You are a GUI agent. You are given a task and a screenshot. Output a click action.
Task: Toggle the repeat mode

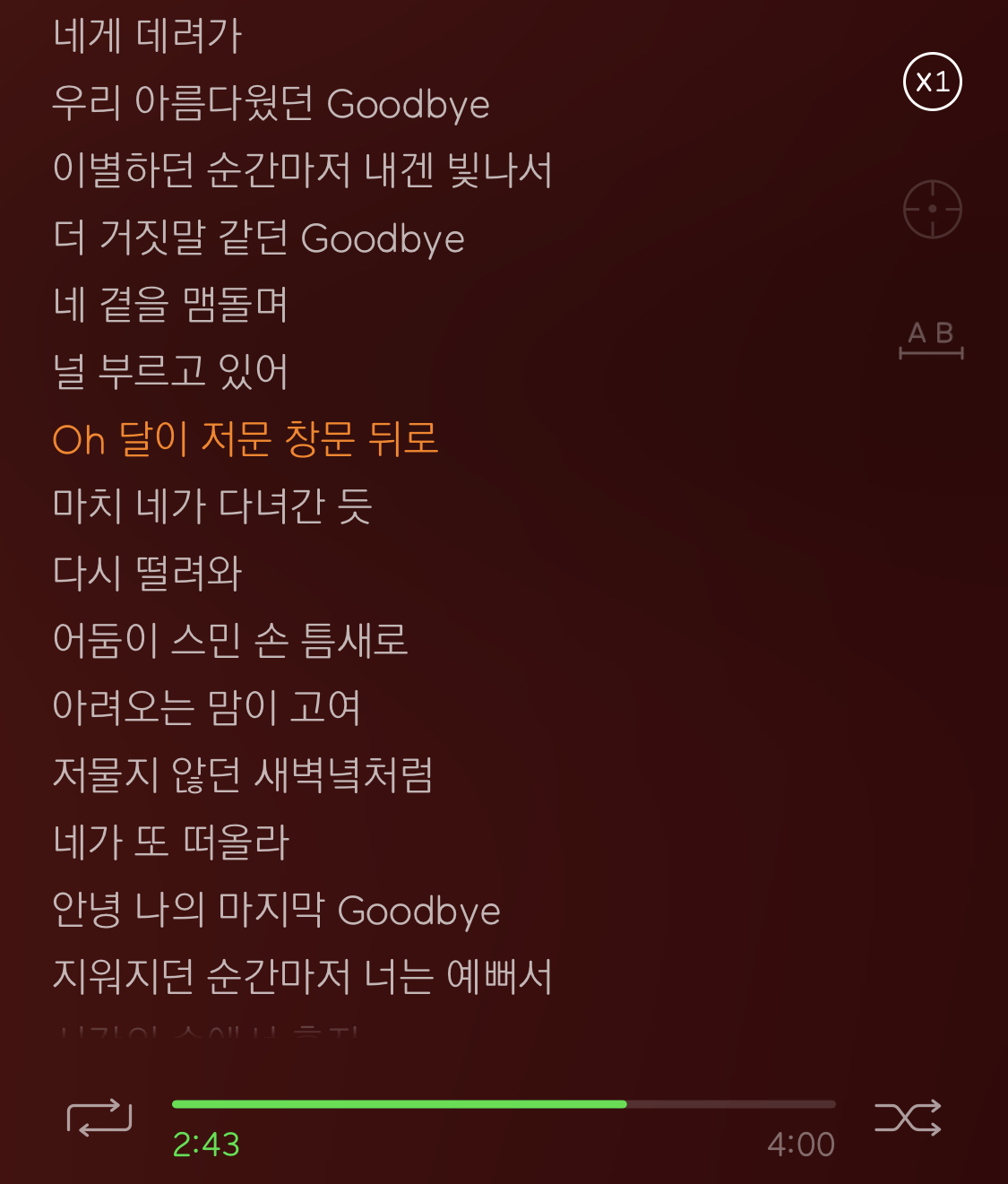(99, 1117)
